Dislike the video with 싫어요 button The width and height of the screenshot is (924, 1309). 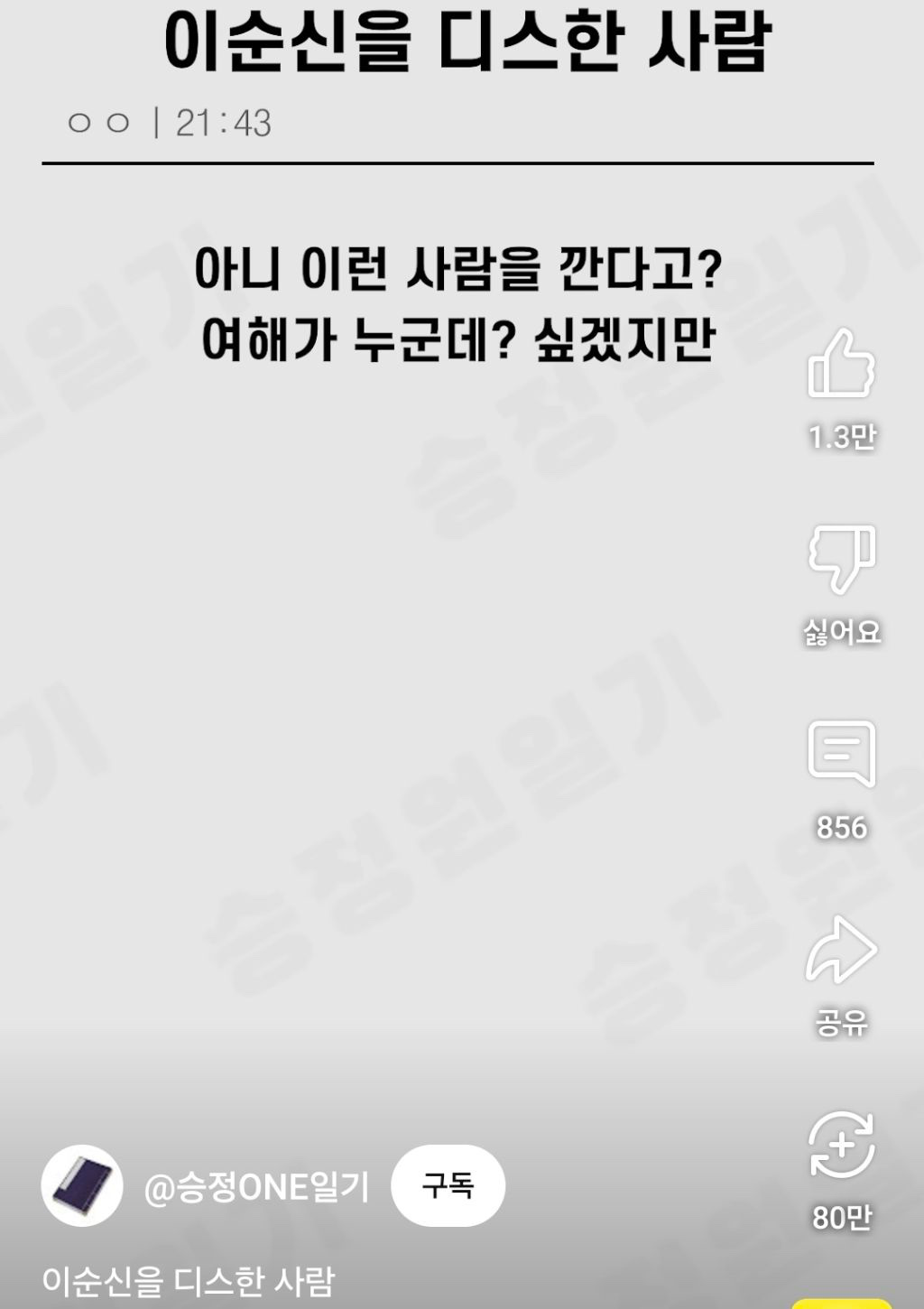(x=841, y=559)
